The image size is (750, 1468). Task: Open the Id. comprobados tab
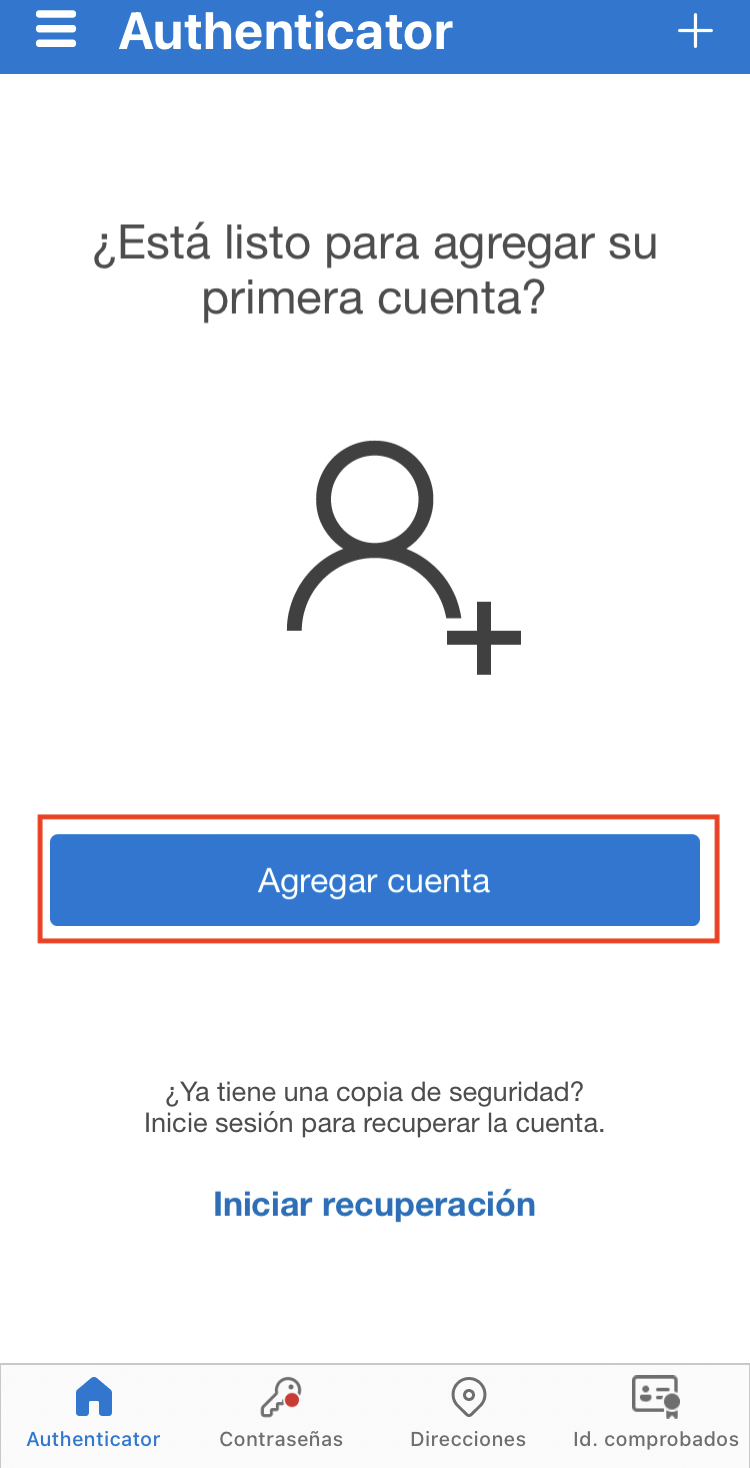click(656, 1414)
